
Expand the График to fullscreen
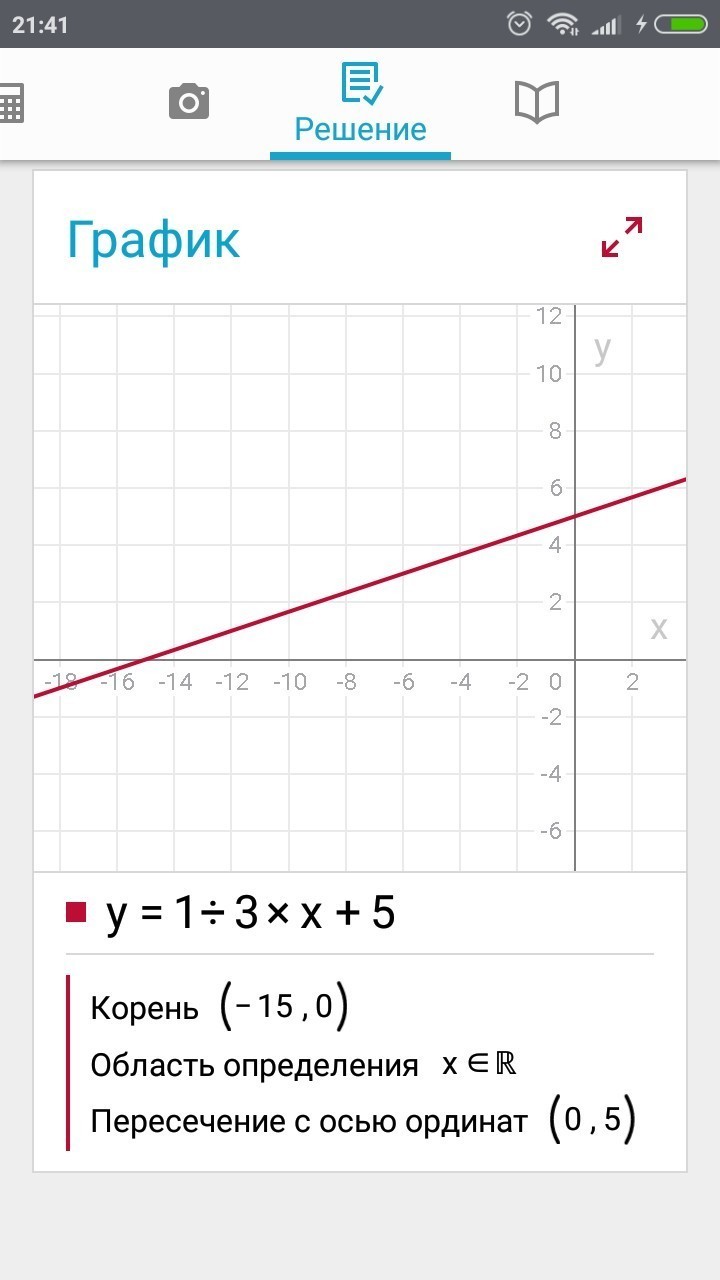pyautogui.click(x=622, y=238)
